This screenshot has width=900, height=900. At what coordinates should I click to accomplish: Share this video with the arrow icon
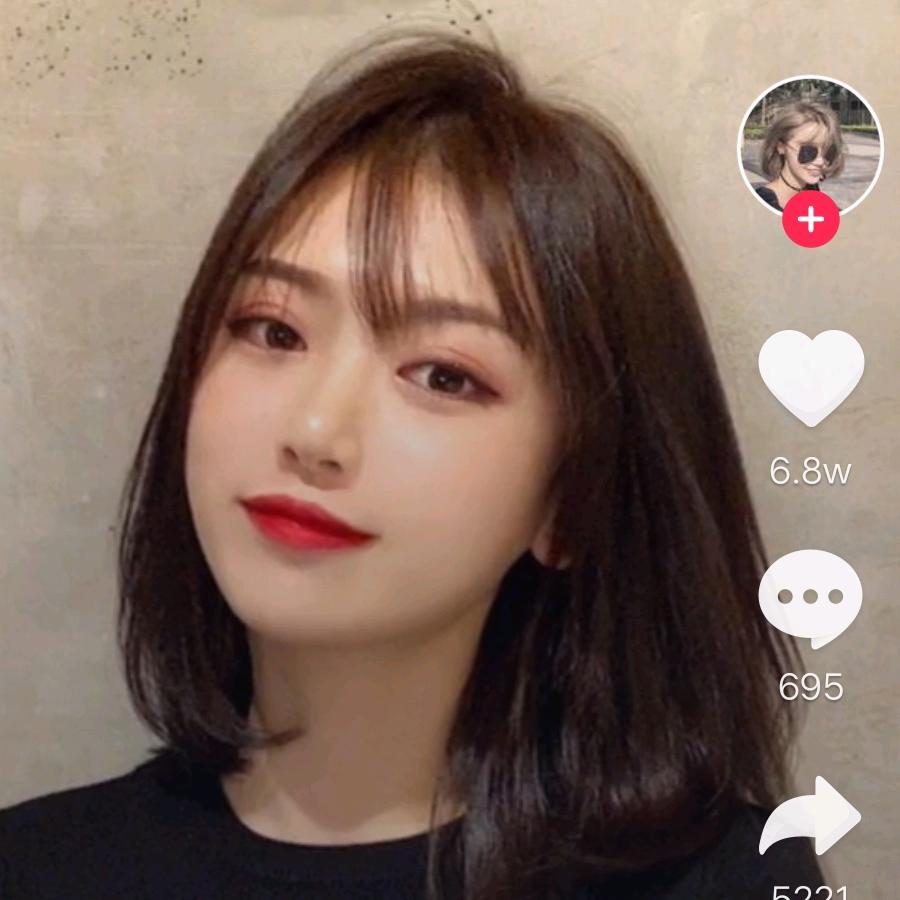click(x=810, y=817)
